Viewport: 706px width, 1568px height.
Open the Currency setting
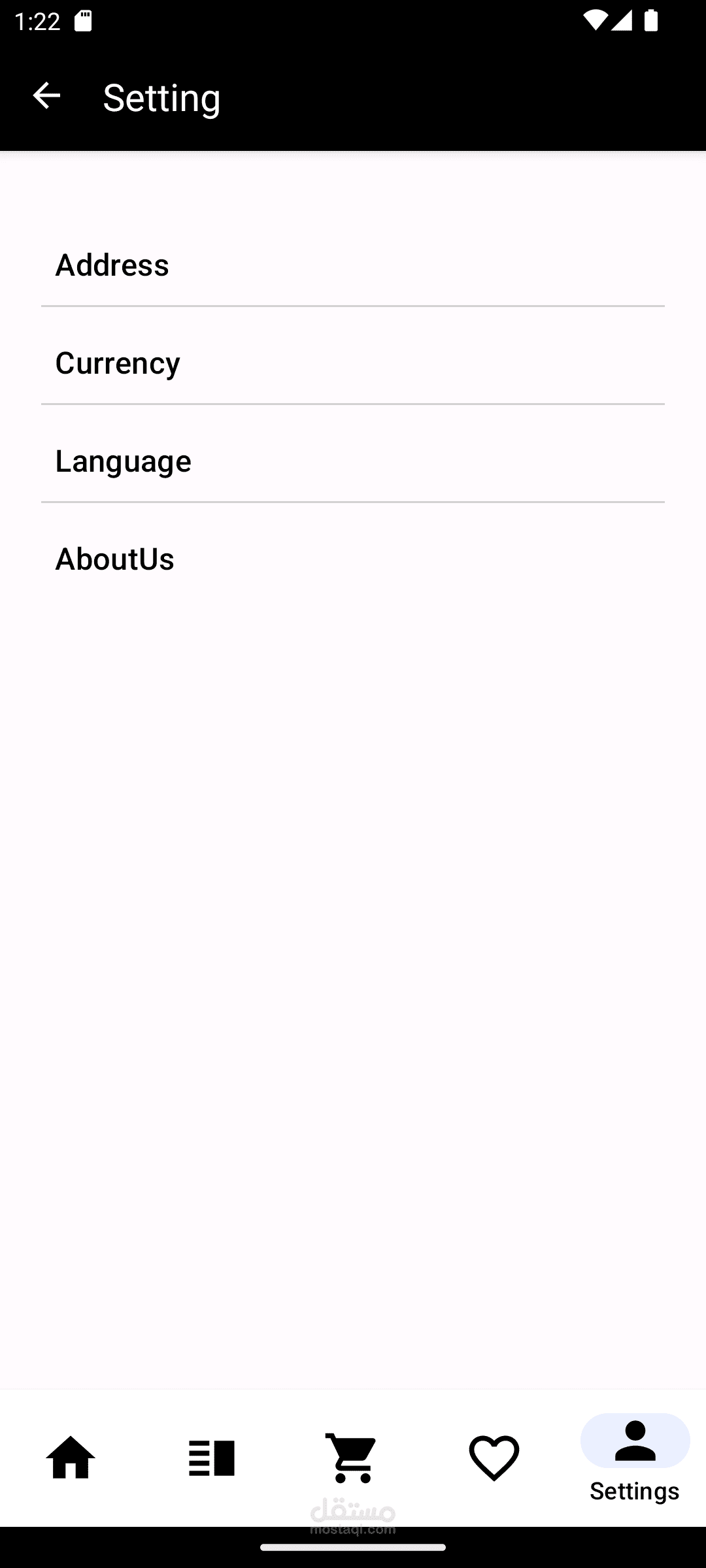tap(353, 363)
